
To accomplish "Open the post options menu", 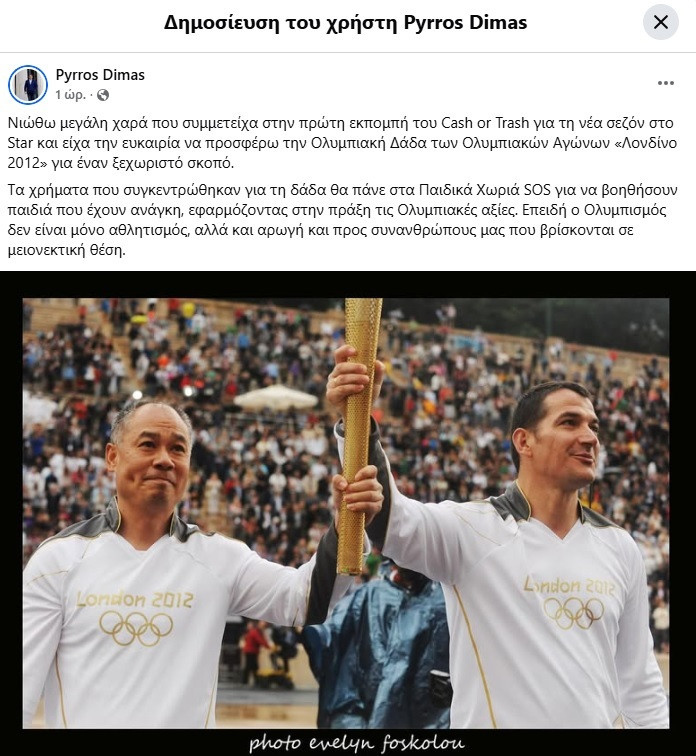I will coord(665,83).
